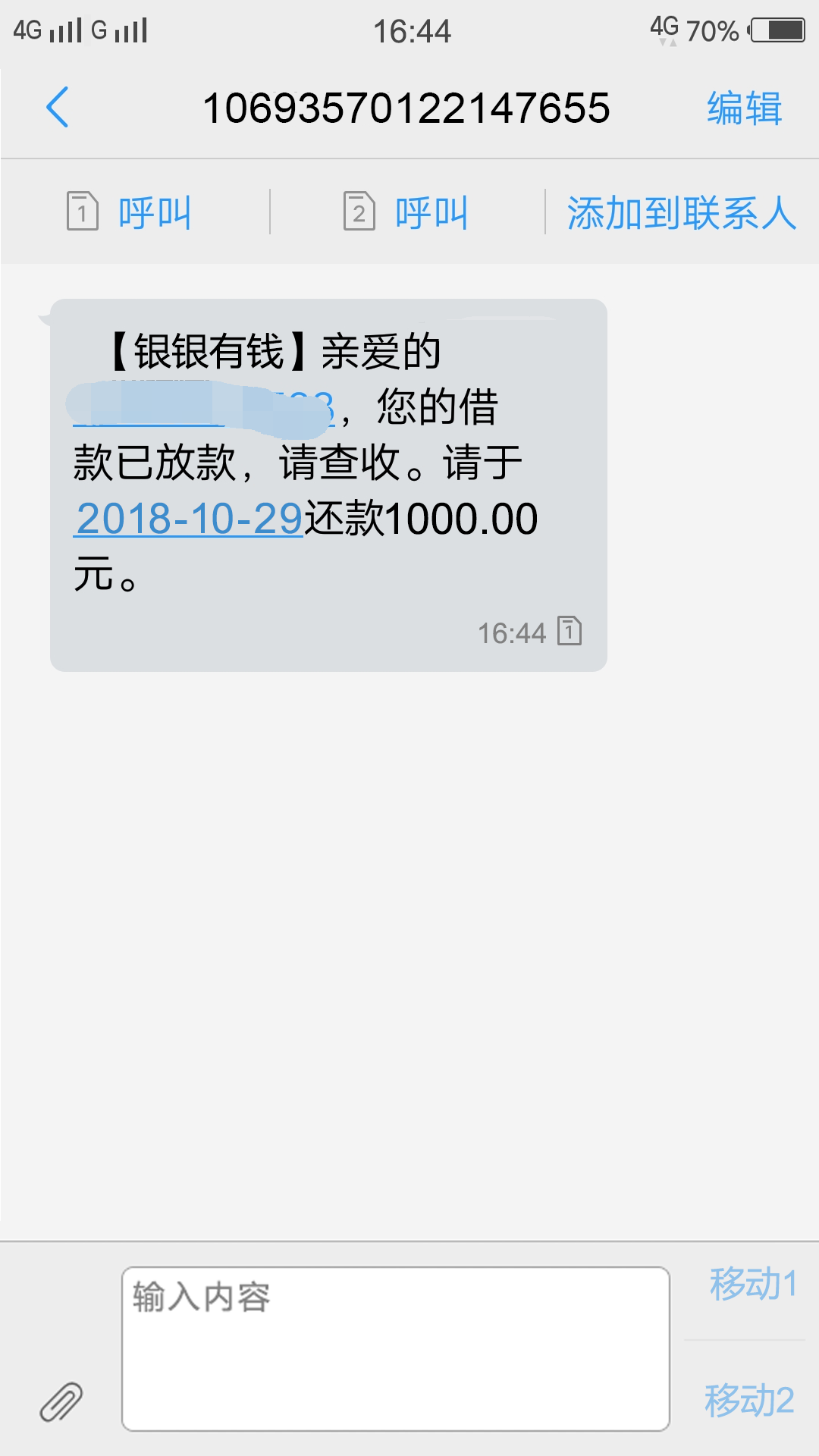The height and width of the screenshot is (1456, 819).
Task: Call the number using SIM 2
Action: tap(406, 212)
